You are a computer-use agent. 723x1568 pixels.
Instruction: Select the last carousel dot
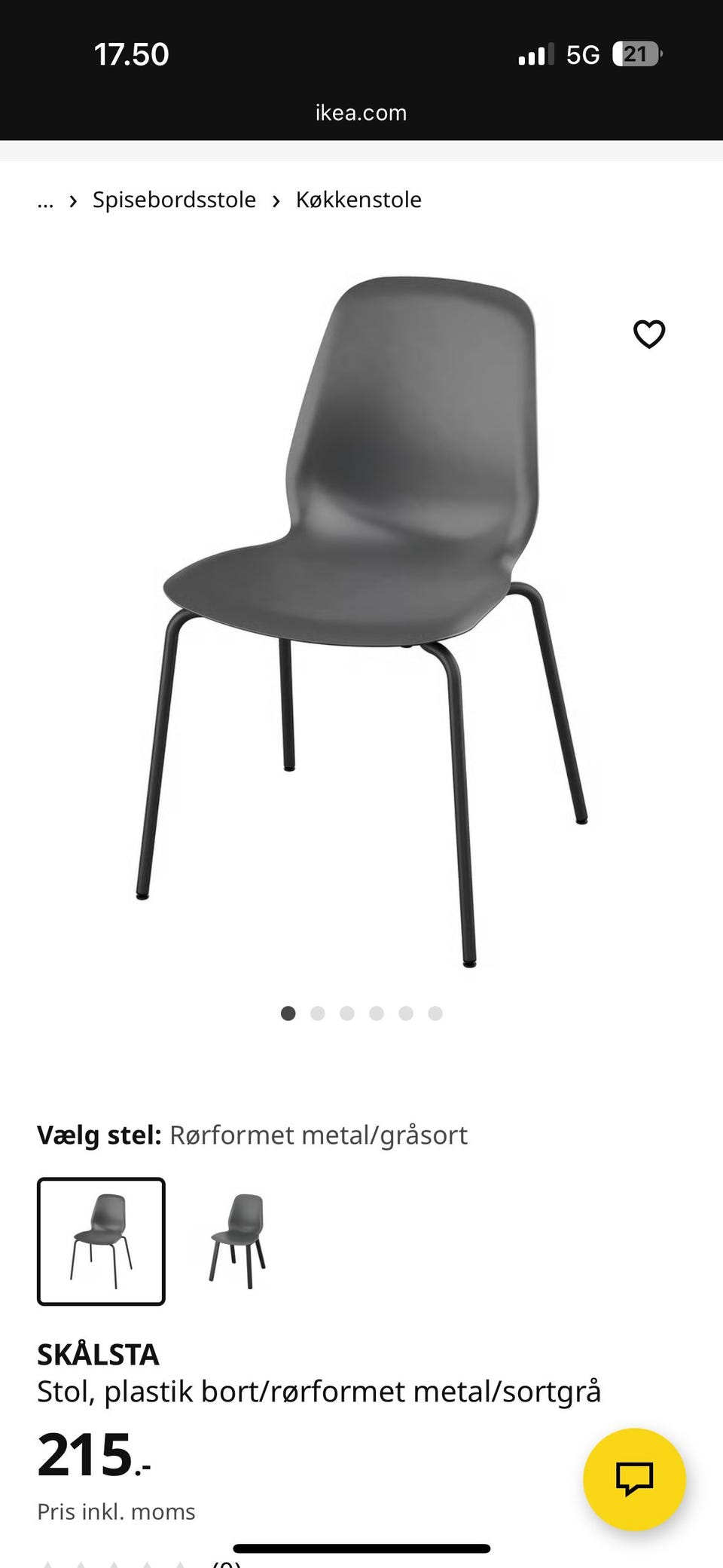[435, 1013]
